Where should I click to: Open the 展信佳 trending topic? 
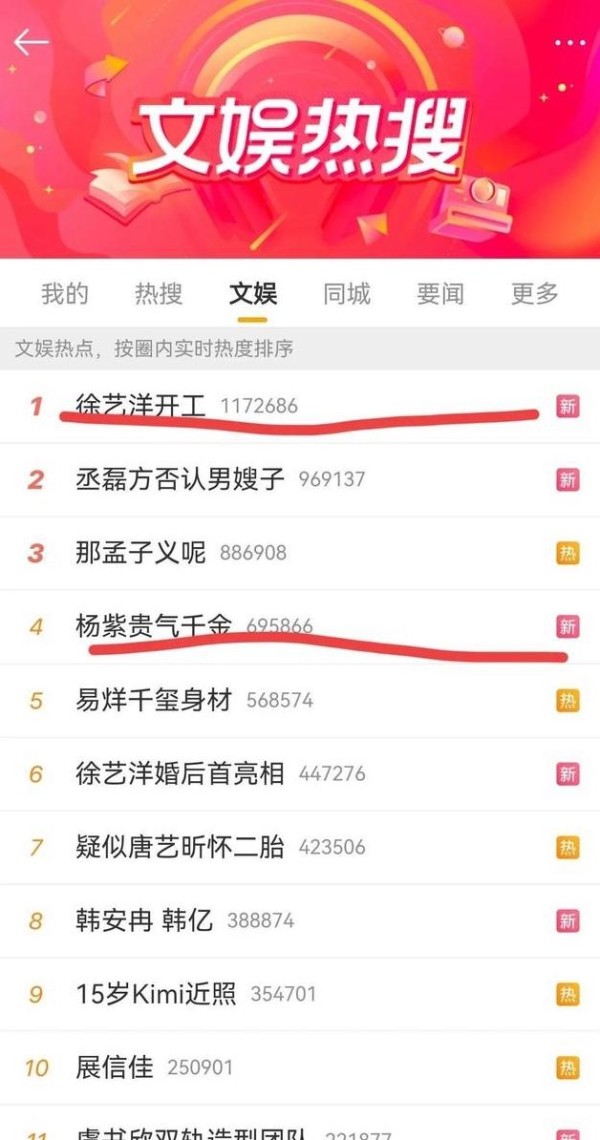[x=300, y=1068]
